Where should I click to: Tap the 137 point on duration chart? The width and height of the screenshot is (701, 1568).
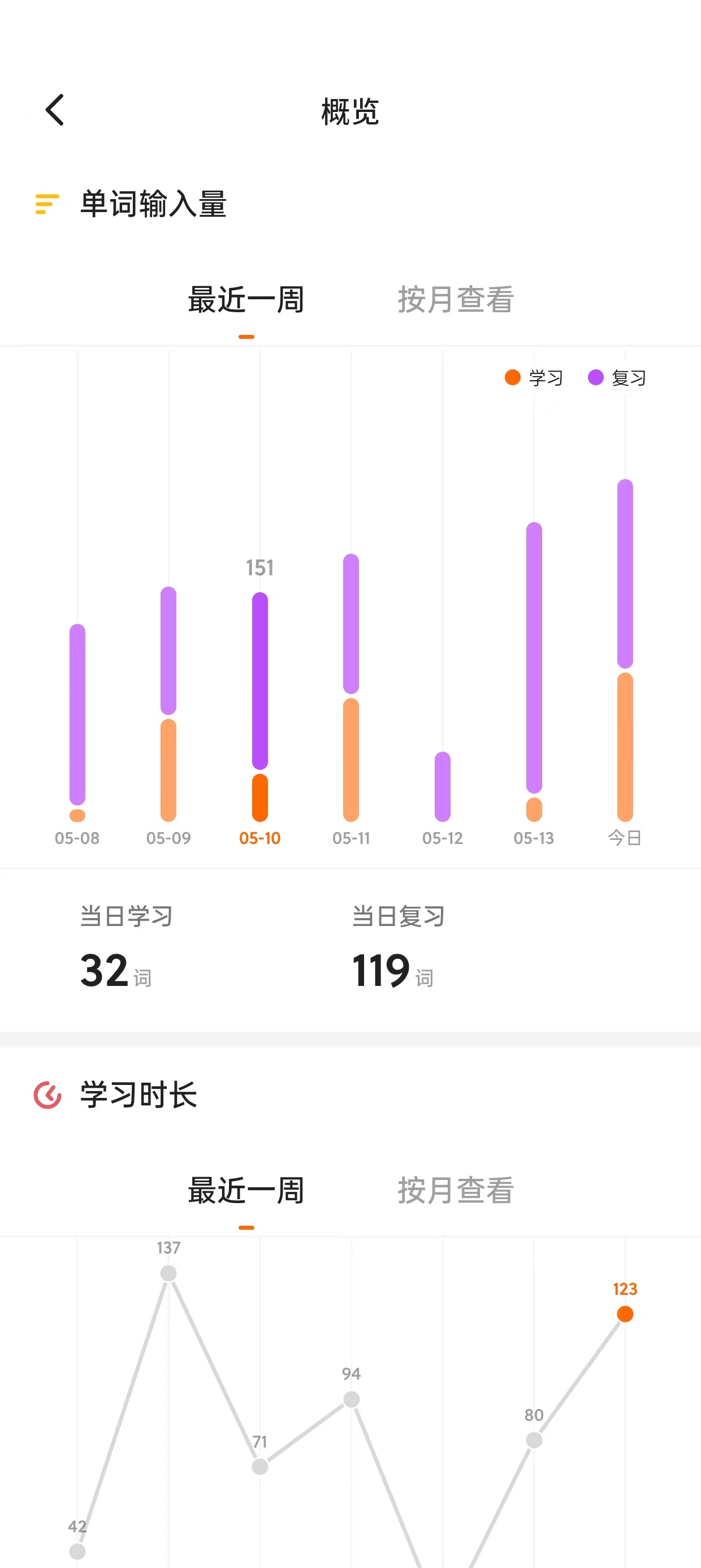(x=168, y=1273)
